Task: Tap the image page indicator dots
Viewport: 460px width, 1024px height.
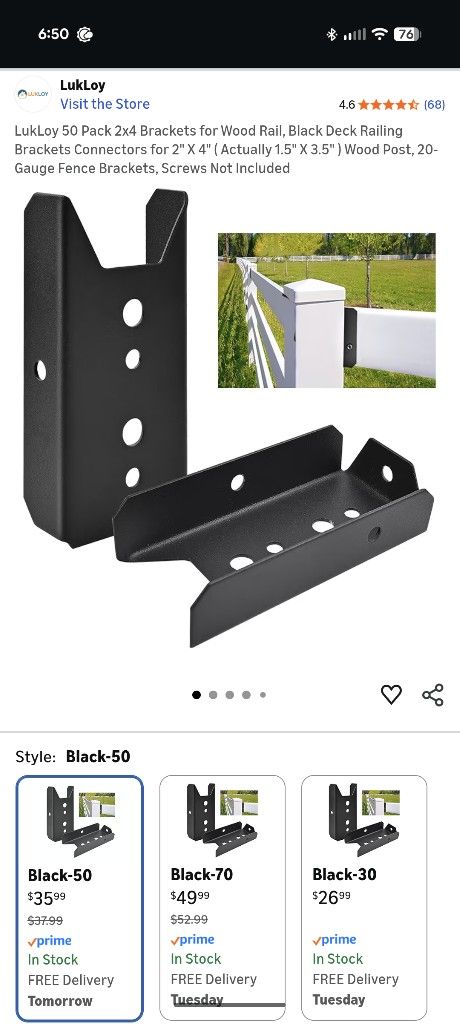Action: pos(229,695)
